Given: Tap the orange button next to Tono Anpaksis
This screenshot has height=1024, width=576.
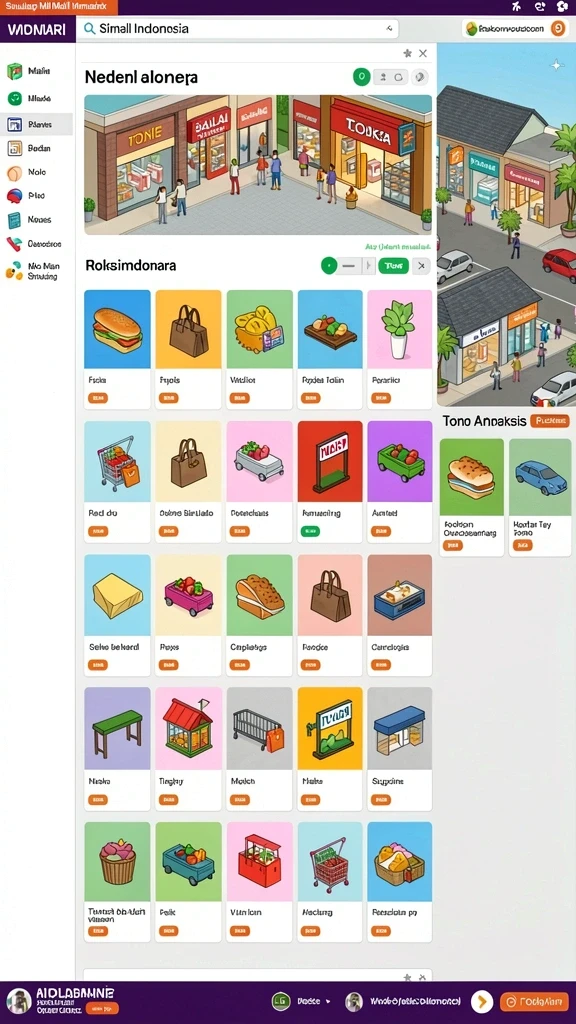Looking at the screenshot, I should (x=549, y=421).
